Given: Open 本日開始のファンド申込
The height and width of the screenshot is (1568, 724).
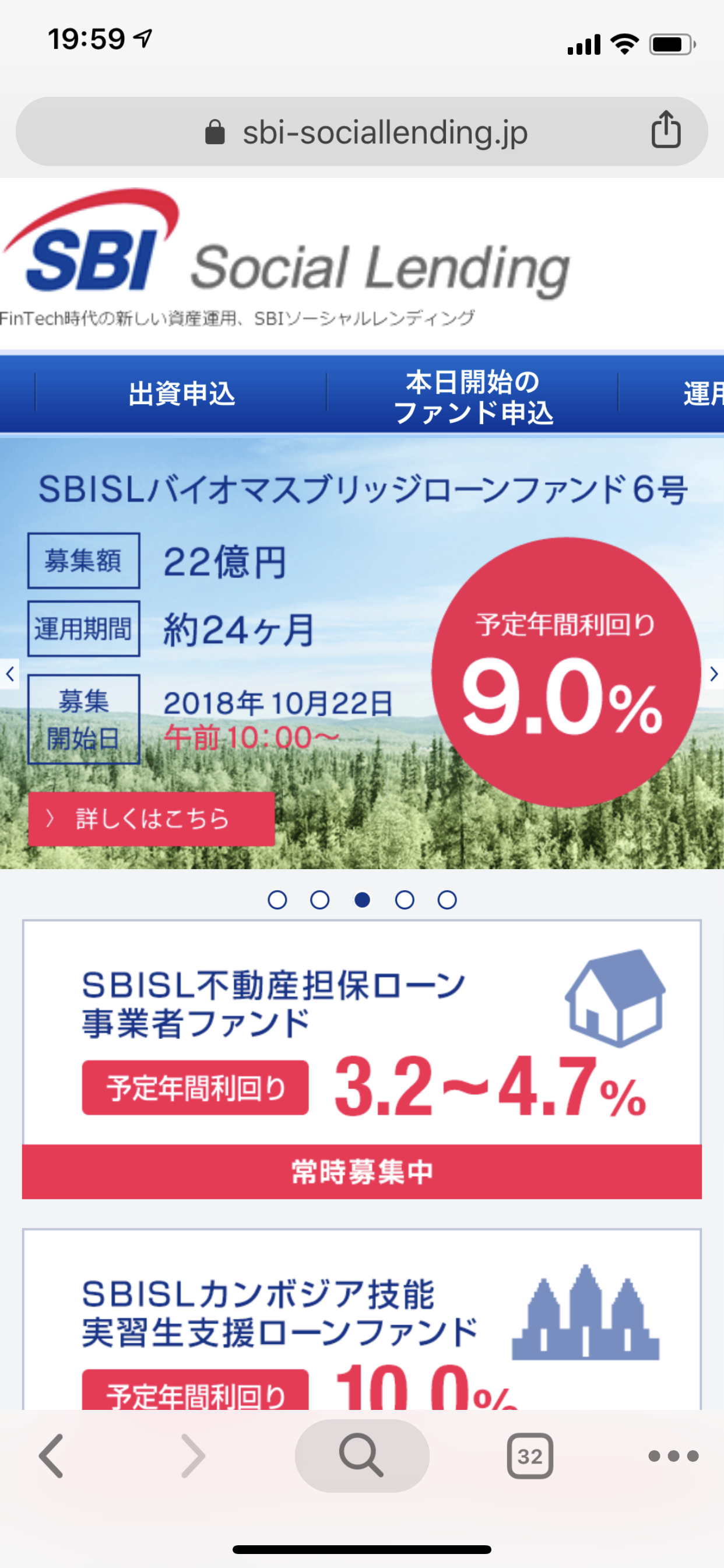Looking at the screenshot, I should tap(473, 397).
